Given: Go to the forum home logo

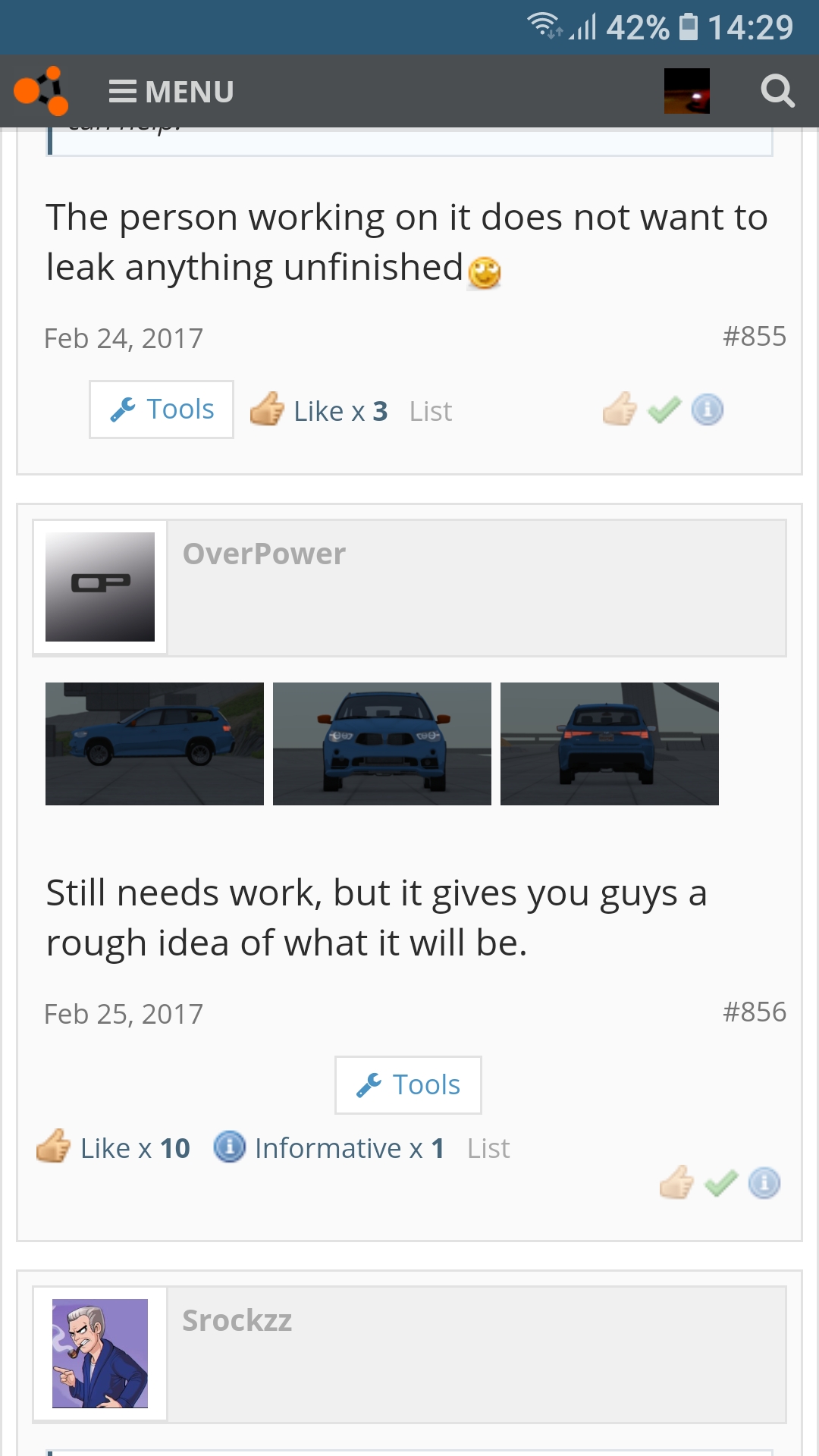Looking at the screenshot, I should 42,91.
